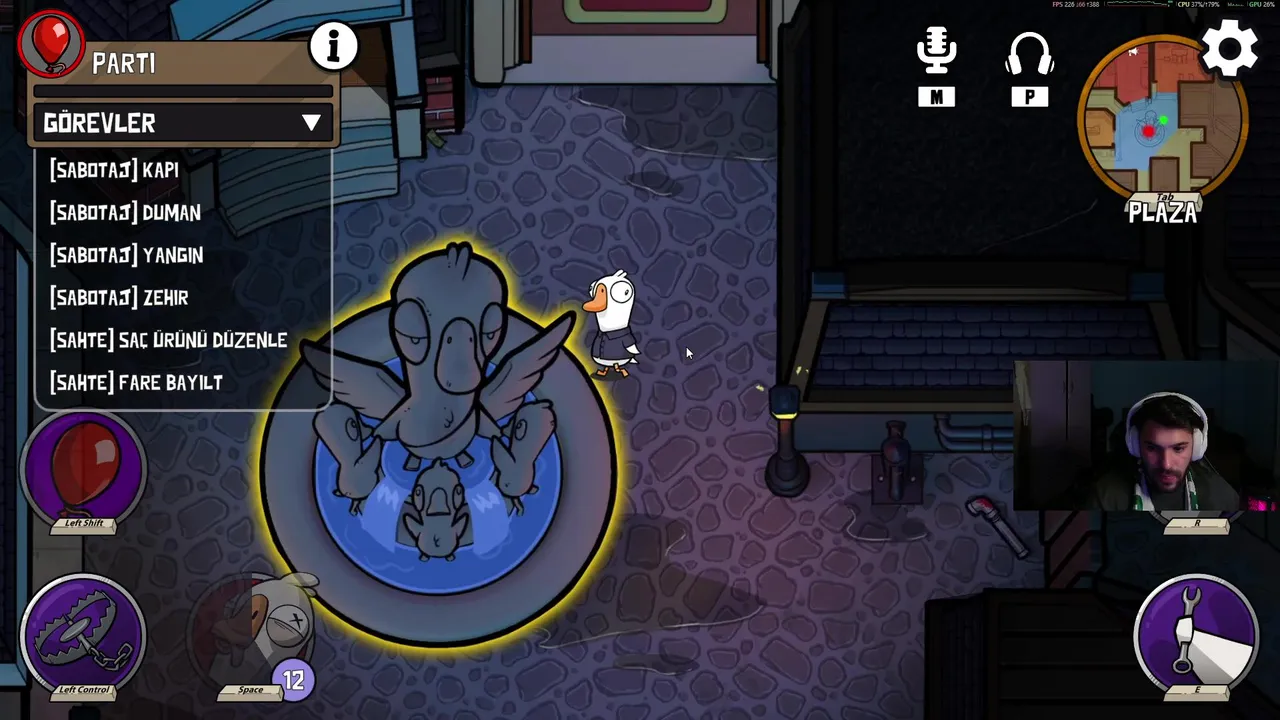Open the settings gear
1280x720 pixels.
[1229, 48]
